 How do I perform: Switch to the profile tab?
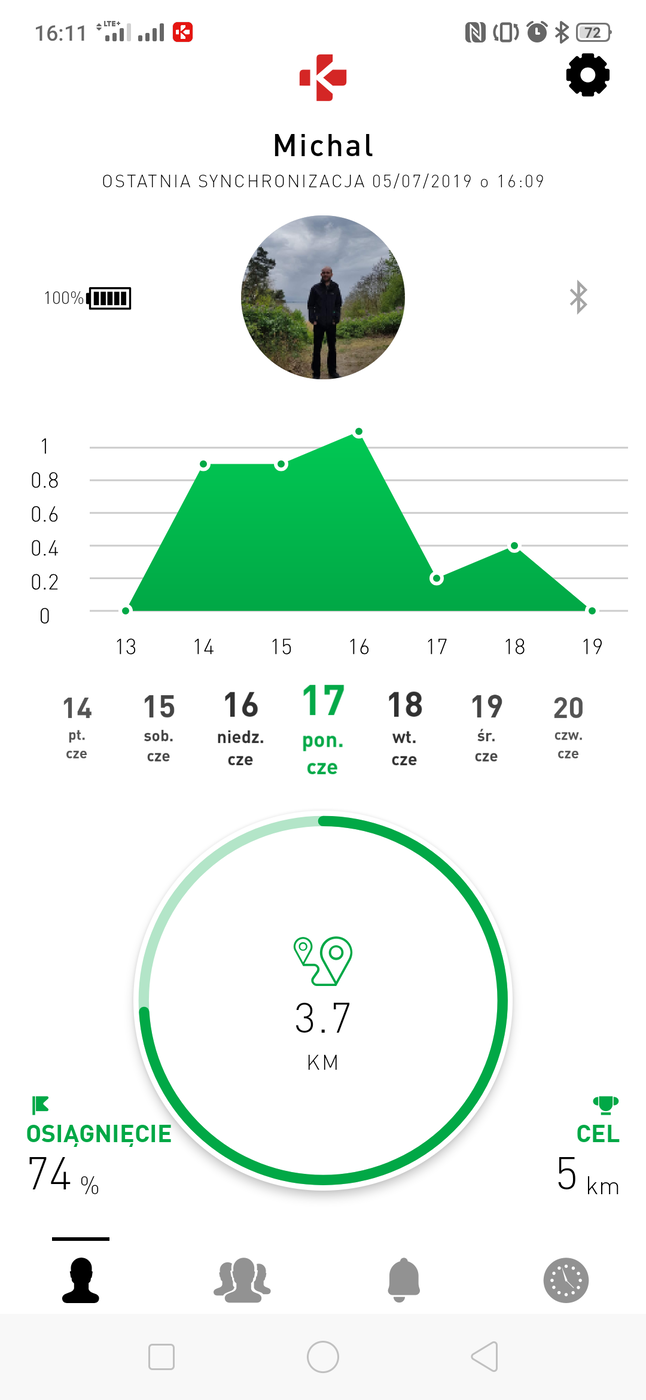(x=81, y=1280)
